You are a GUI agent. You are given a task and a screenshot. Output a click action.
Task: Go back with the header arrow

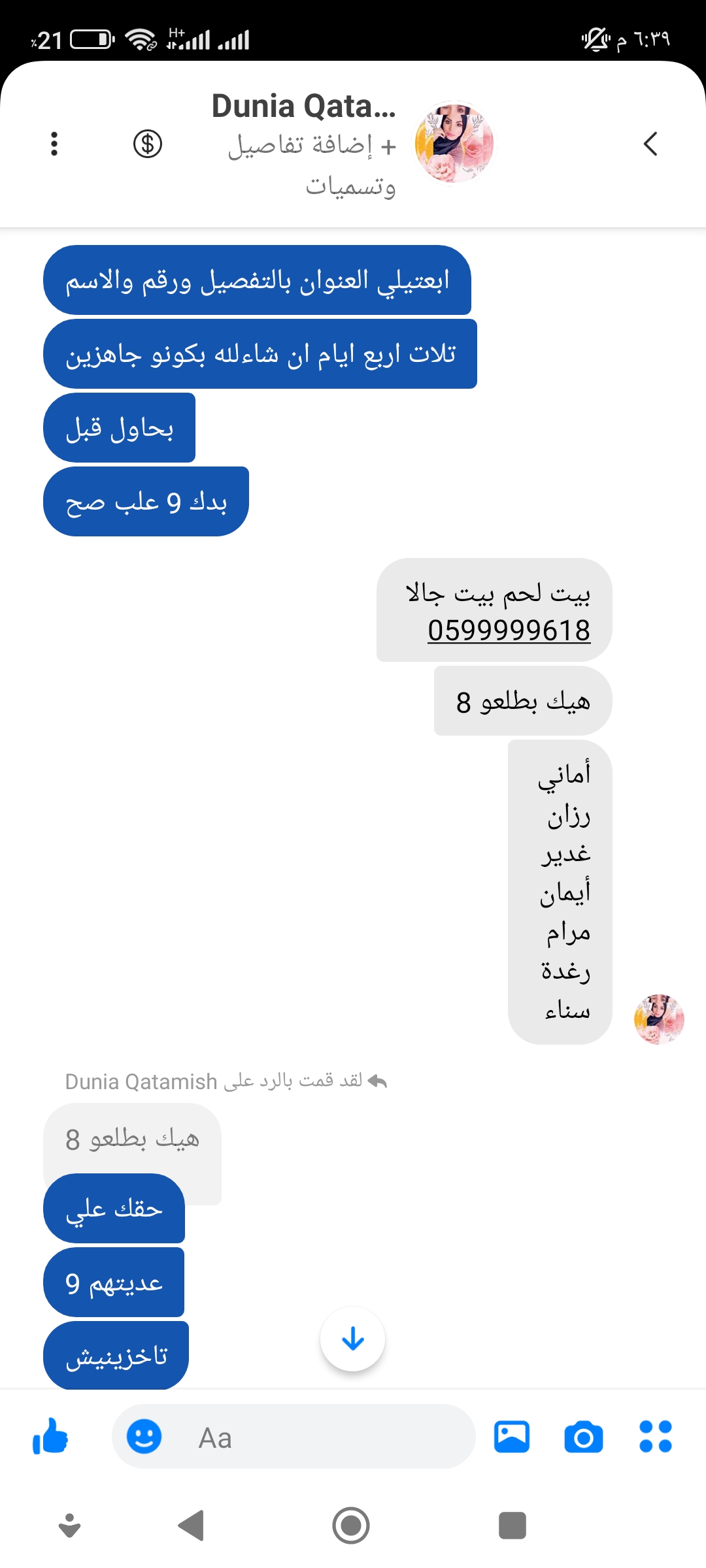point(650,144)
